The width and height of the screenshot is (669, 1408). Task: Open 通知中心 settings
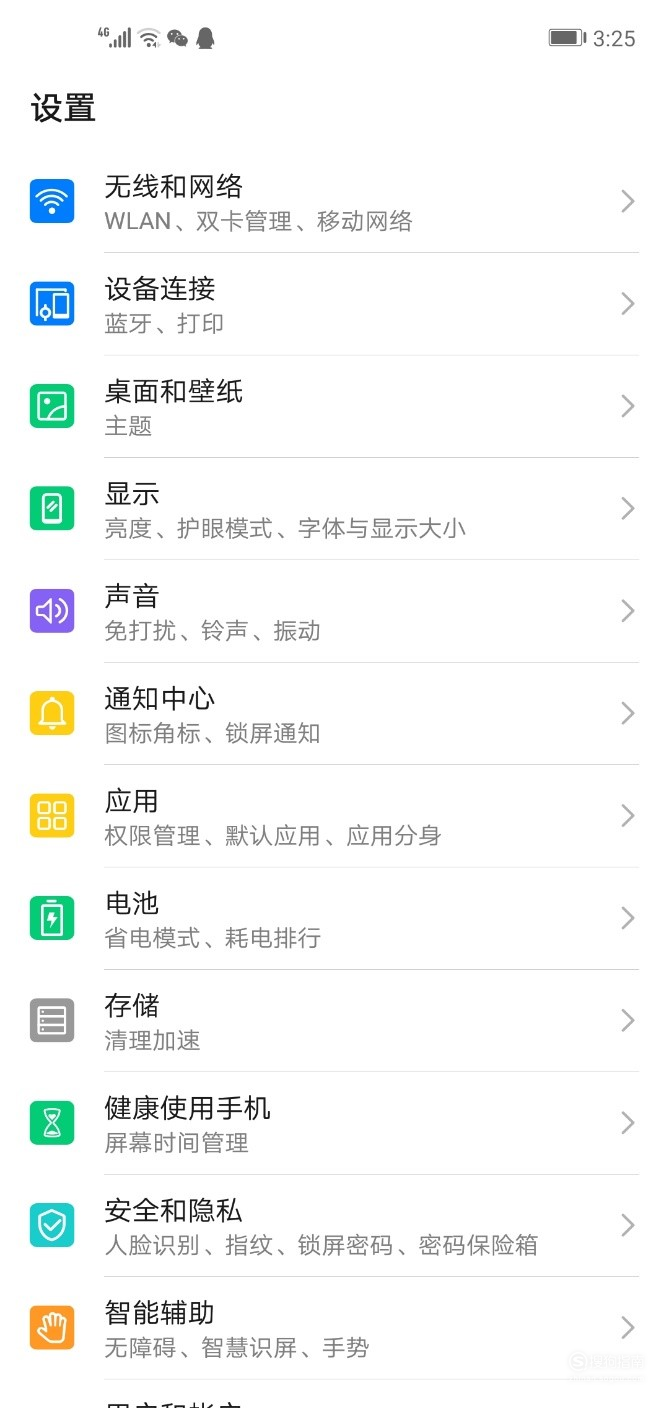click(x=334, y=714)
